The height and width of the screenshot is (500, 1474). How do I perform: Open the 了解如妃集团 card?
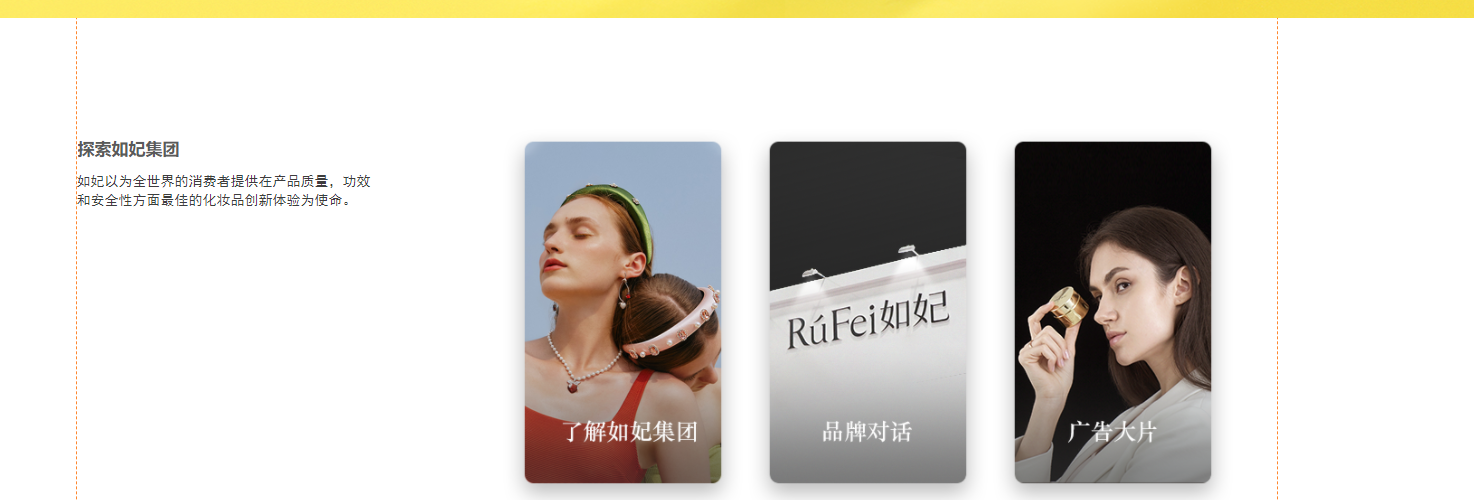(x=622, y=312)
